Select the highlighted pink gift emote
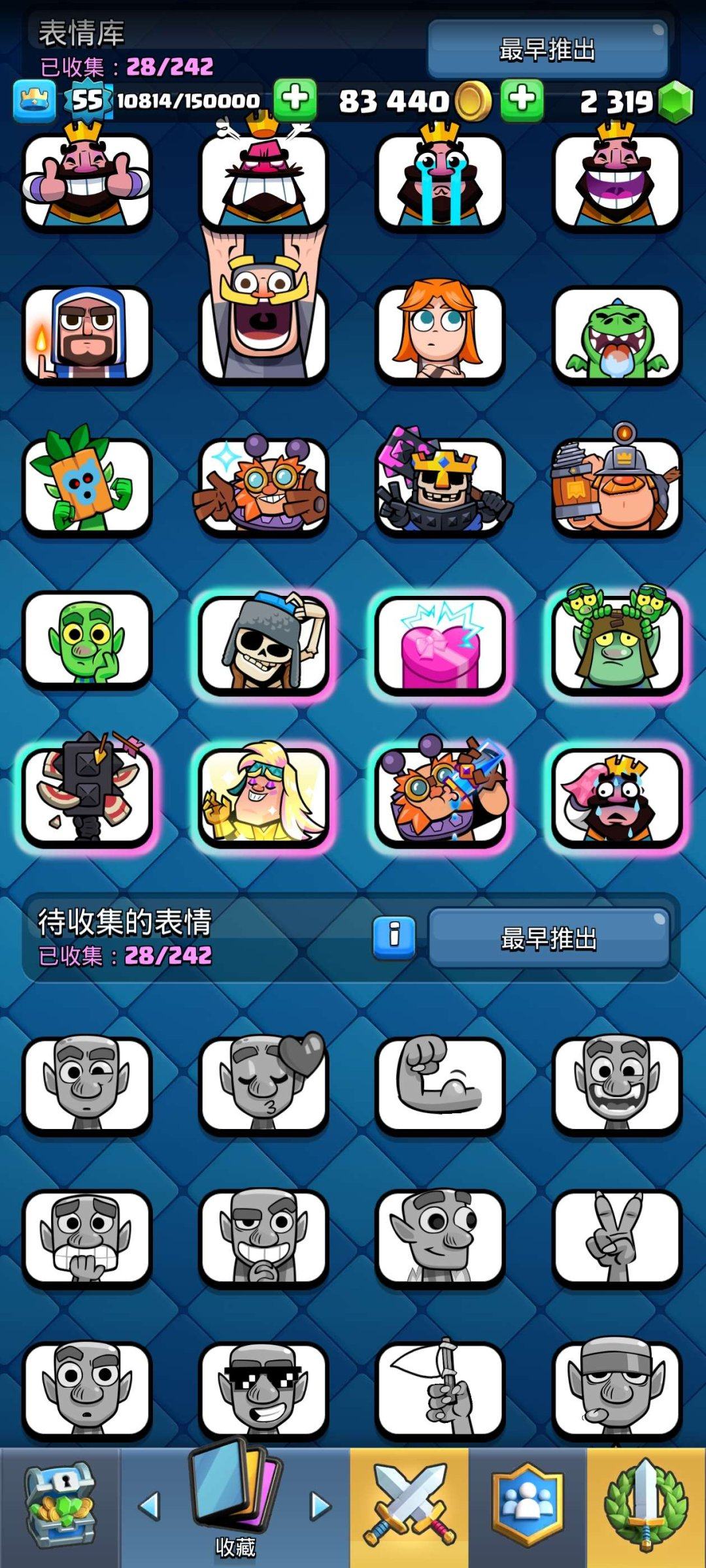 (441, 644)
